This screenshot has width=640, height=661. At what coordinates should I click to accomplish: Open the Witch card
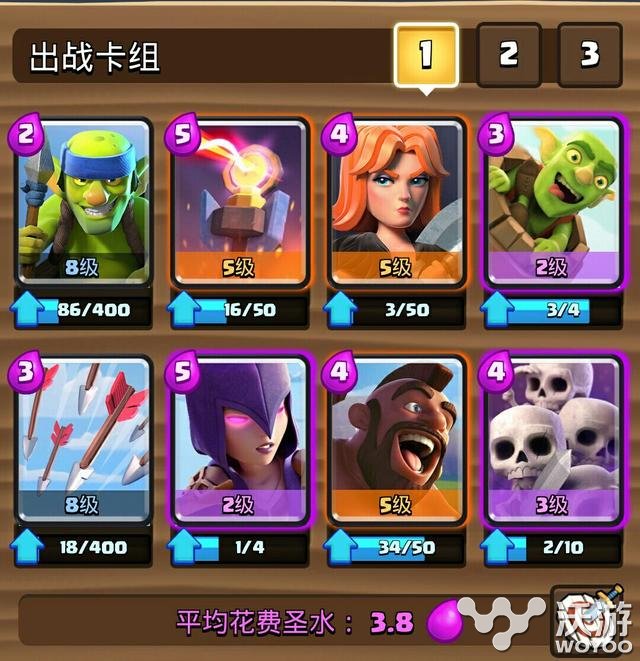pyautogui.click(x=239, y=440)
